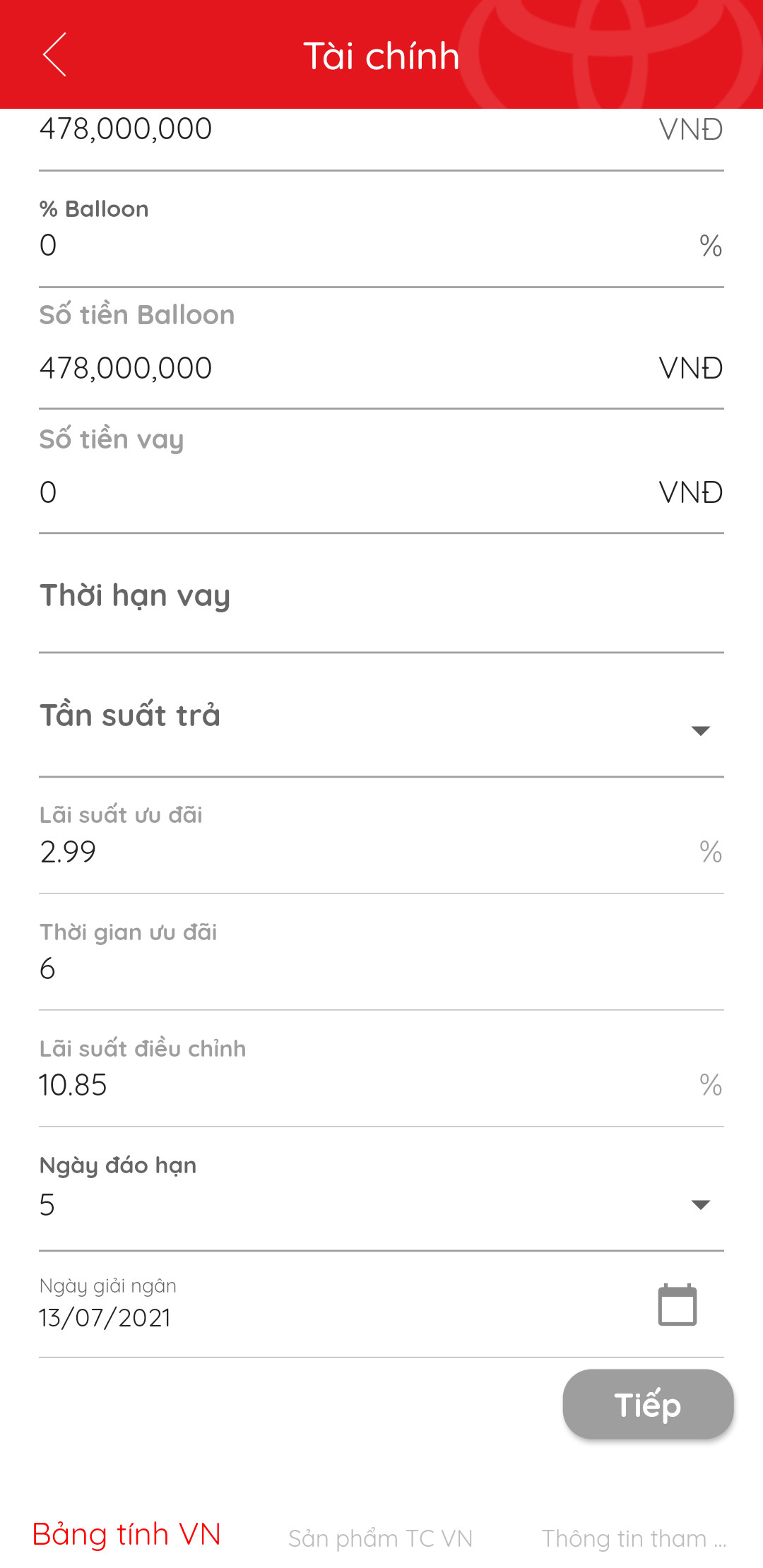
Task: Switch to Sản phẩm TC VN tab
Action: (380, 1538)
